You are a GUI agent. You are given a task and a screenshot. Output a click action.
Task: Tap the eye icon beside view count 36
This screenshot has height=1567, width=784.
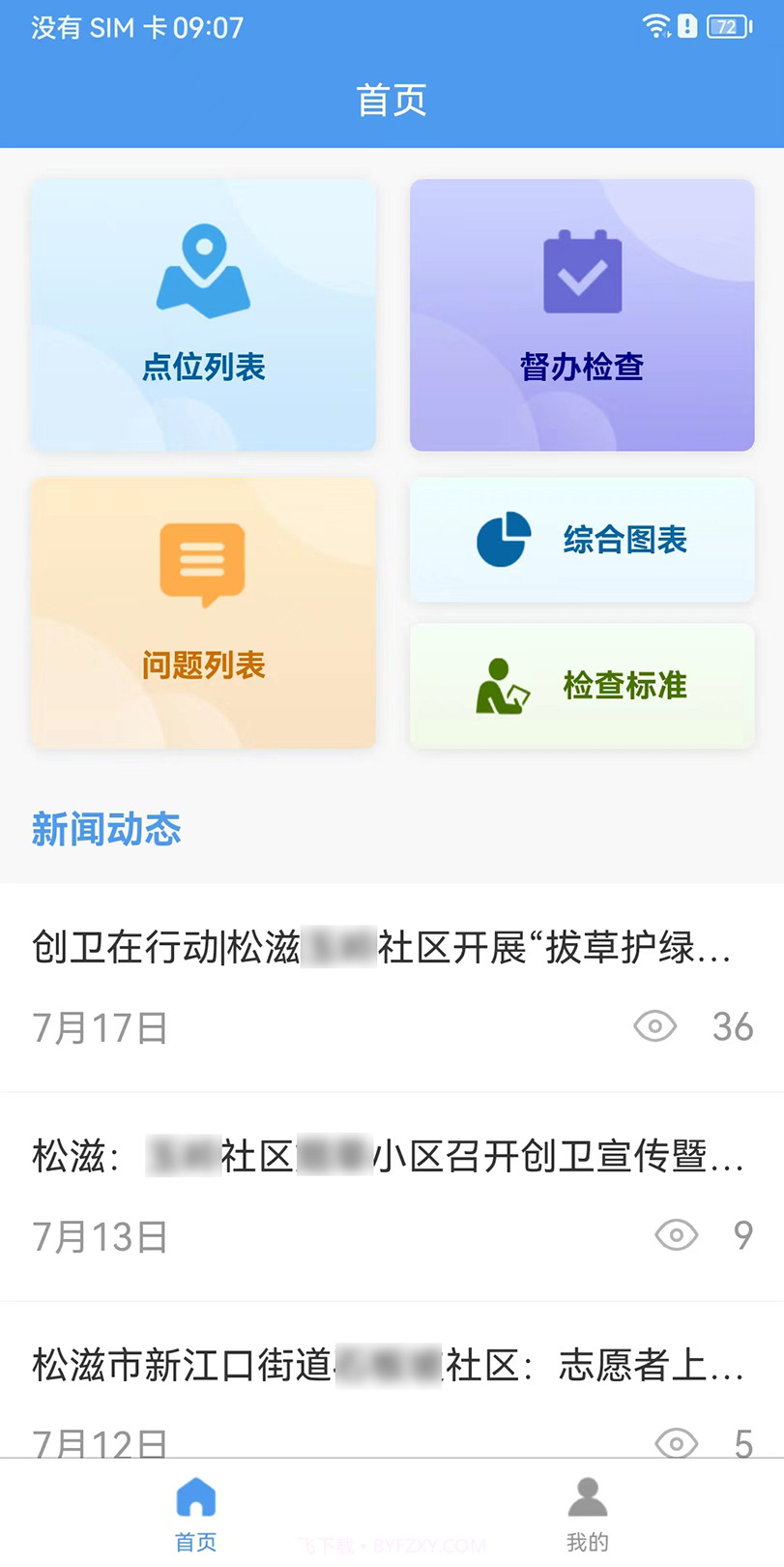pos(654,1026)
